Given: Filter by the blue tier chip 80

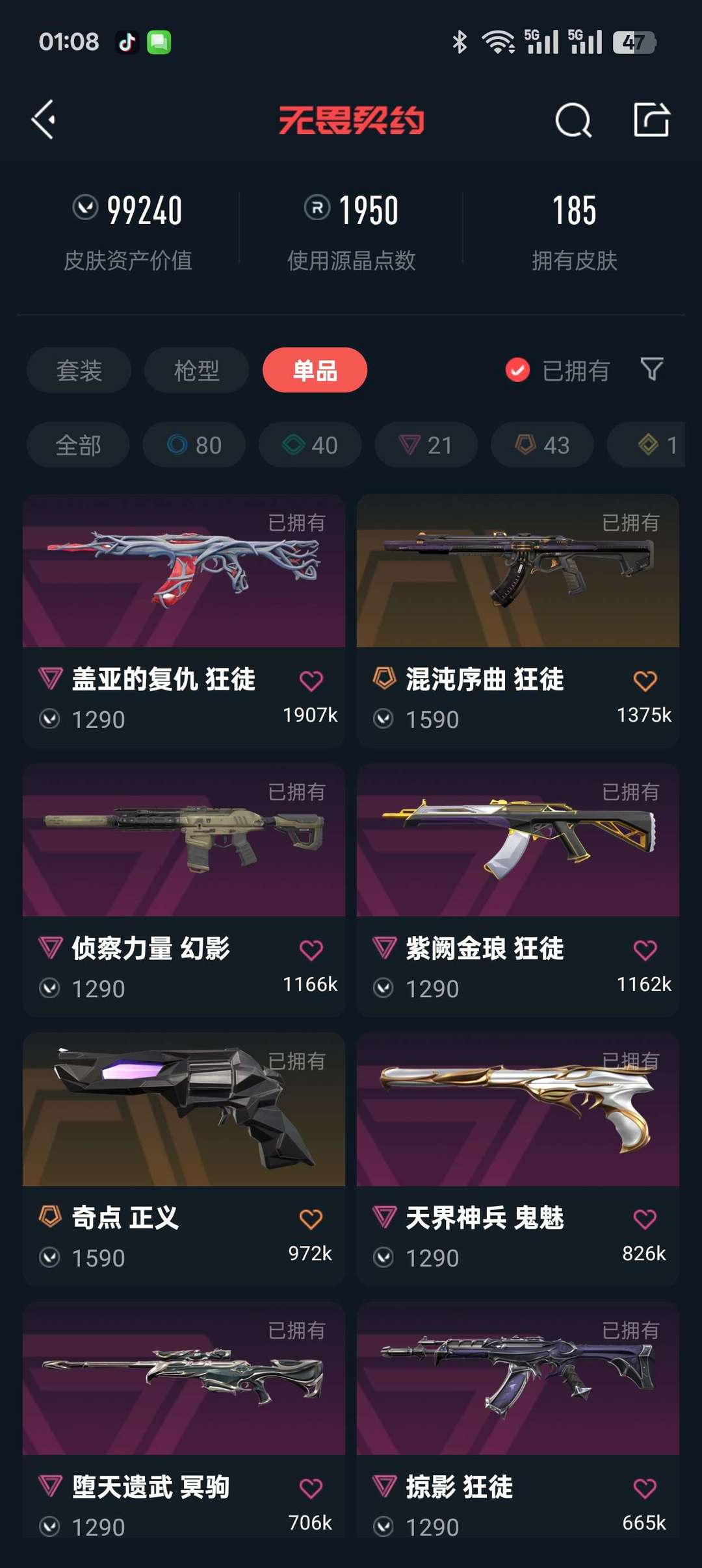Looking at the screenshot, I should 194,445.
